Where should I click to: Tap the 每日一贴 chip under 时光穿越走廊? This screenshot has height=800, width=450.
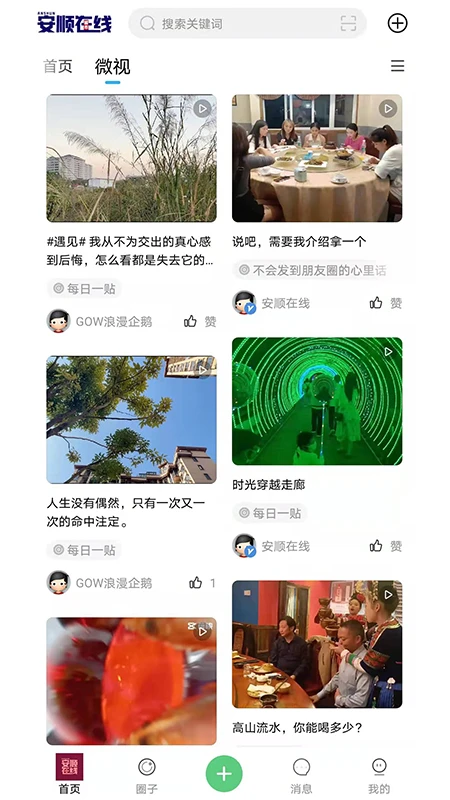270,513
